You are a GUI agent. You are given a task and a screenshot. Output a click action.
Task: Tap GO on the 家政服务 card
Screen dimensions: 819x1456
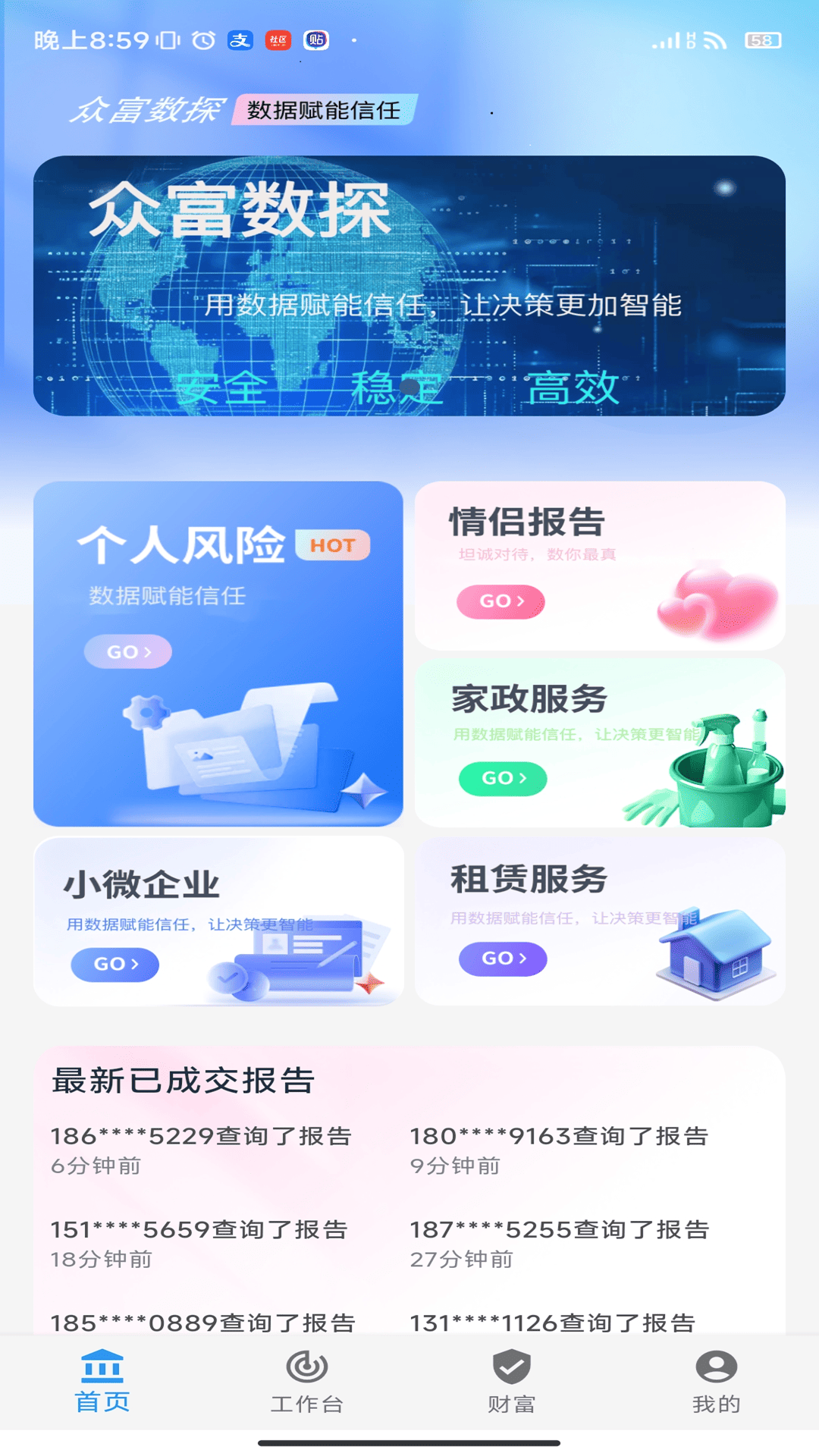point(502,778)
